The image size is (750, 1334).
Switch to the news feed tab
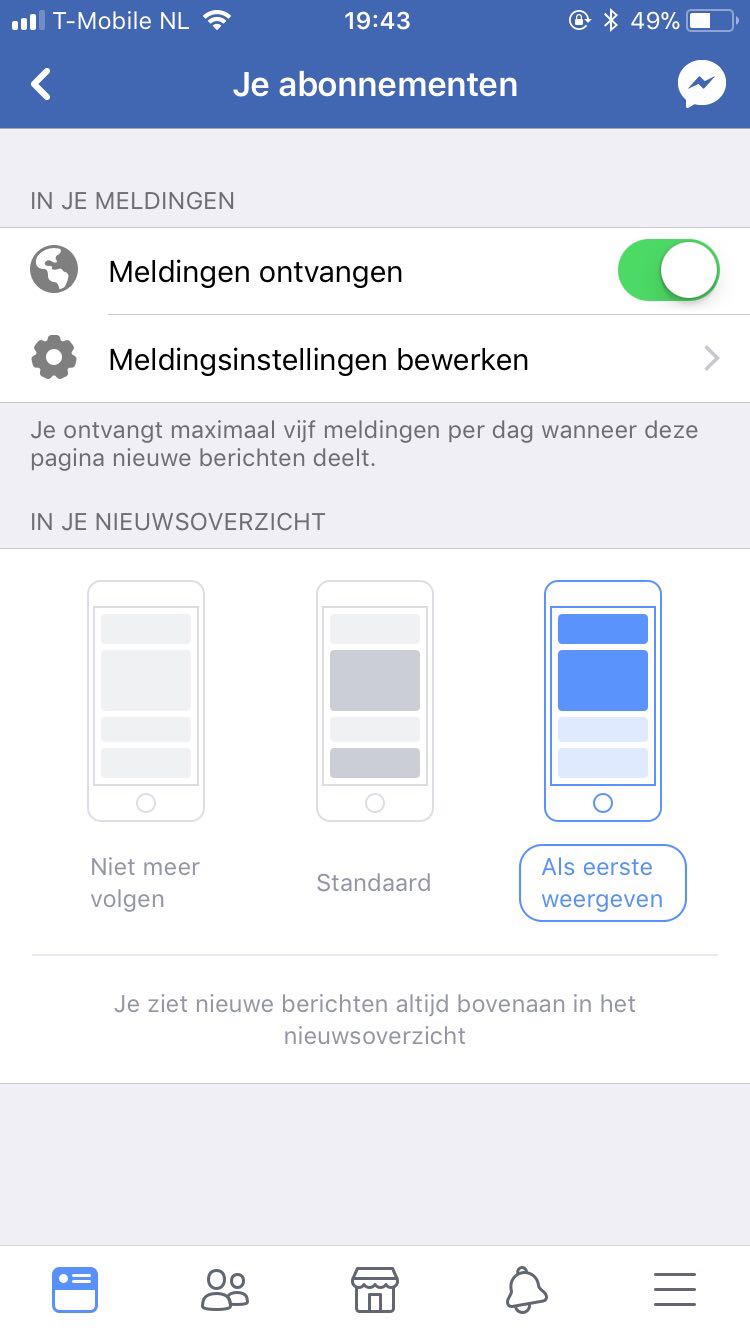[75, 1290]
